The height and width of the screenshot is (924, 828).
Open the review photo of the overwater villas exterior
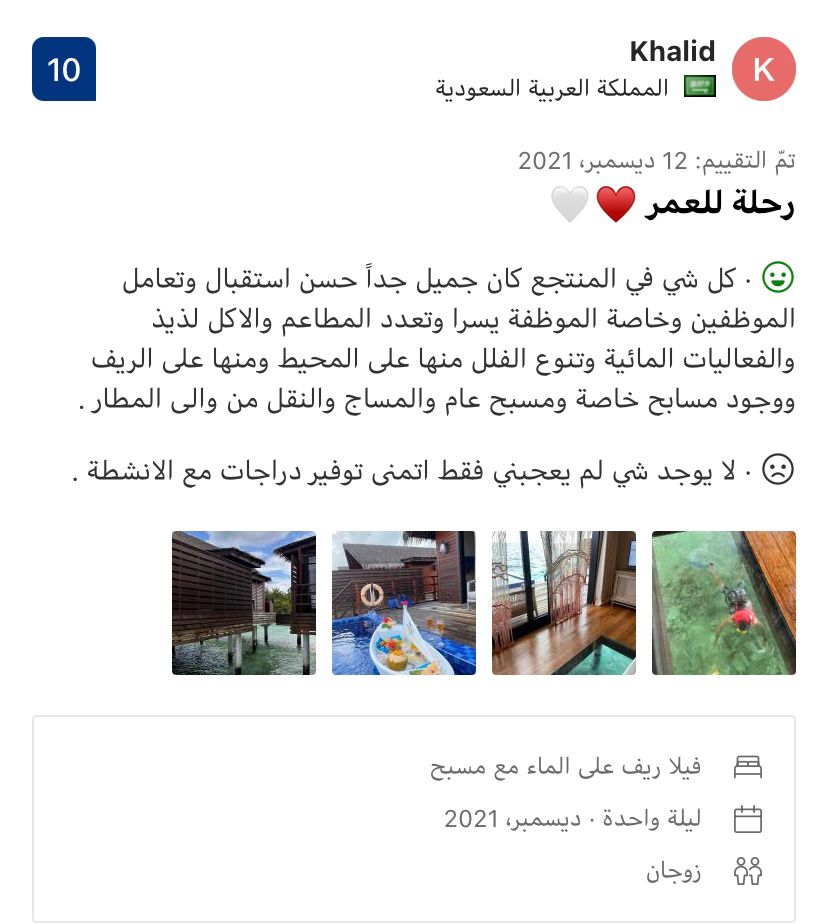point(243,602)
